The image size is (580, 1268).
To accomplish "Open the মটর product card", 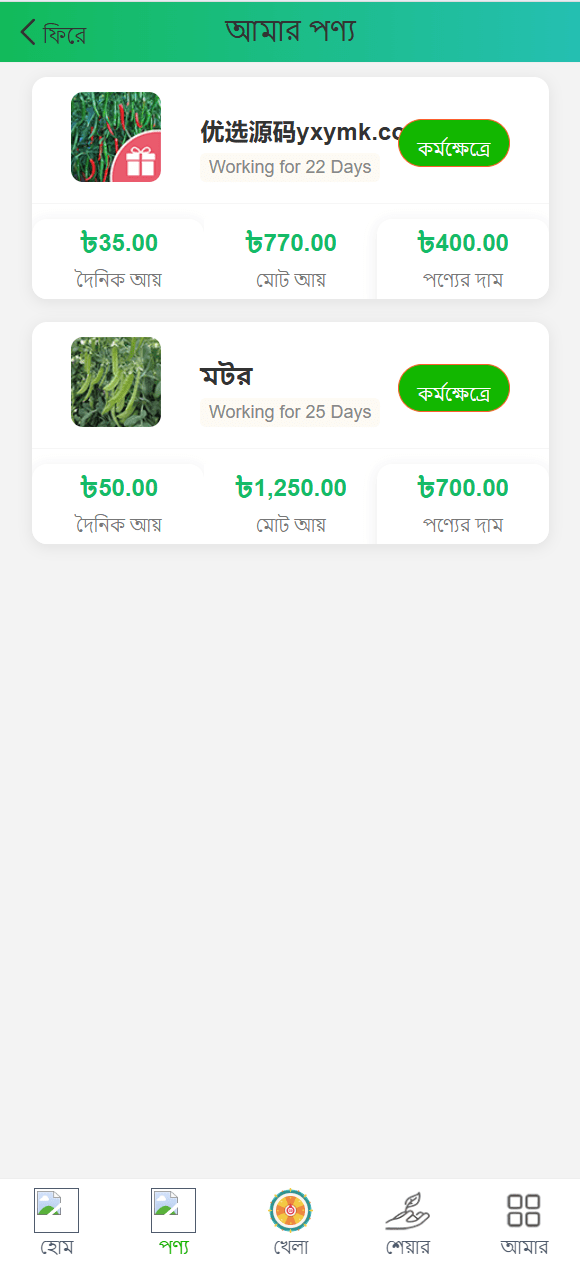I will [290, 433].
